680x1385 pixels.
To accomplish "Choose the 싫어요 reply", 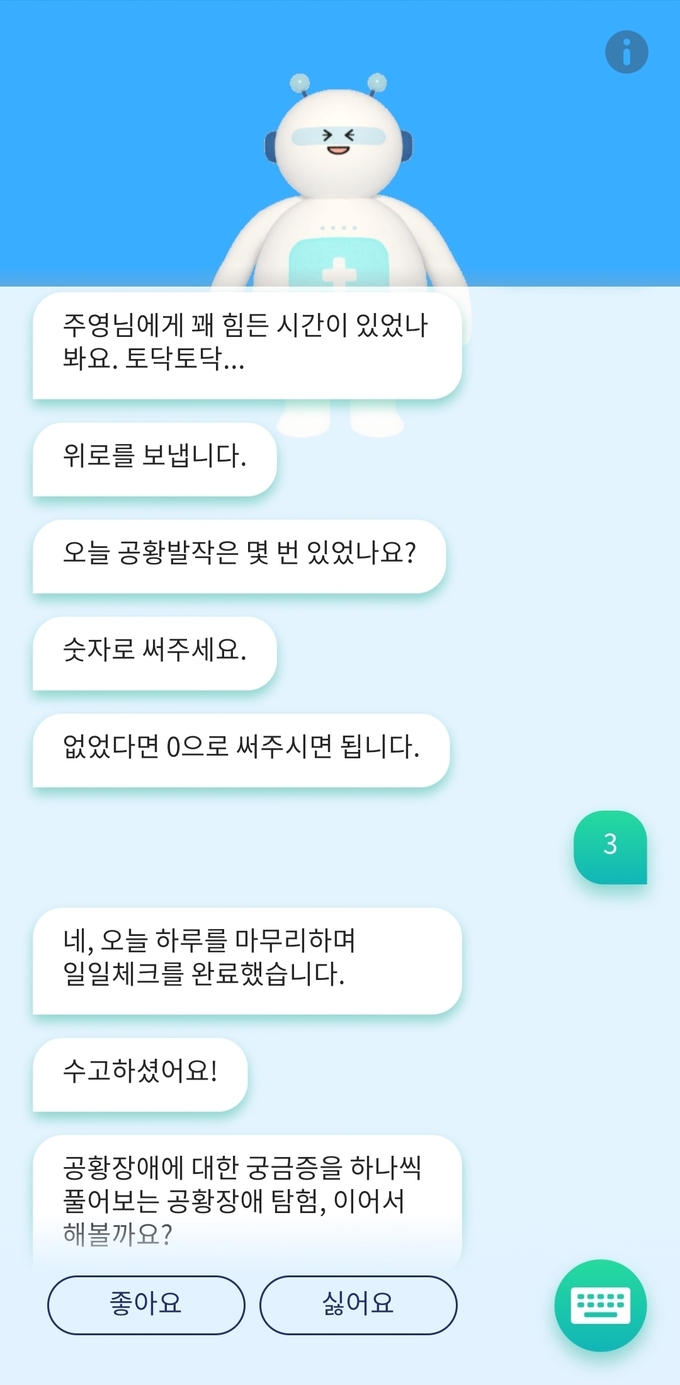I will (358, 1304).
